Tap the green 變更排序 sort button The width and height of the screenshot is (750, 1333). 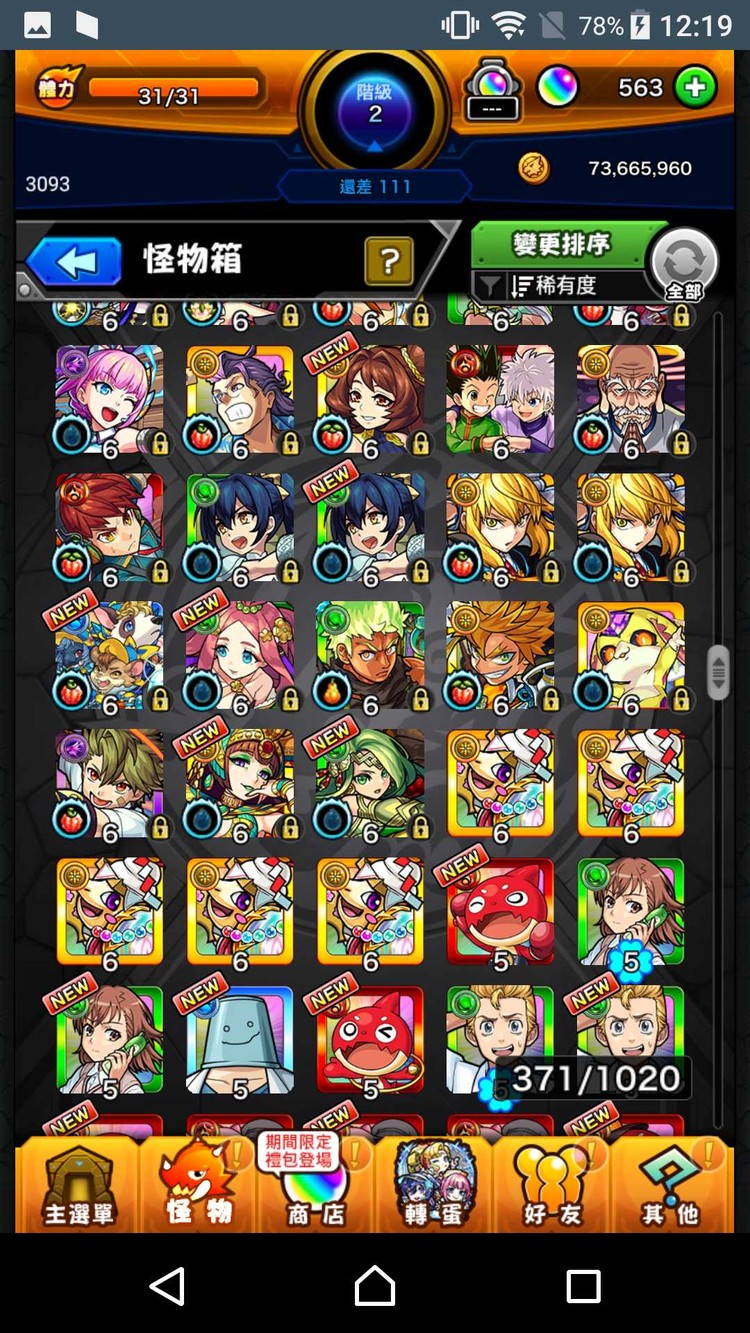pyautogui.click(x=561, y=244)
